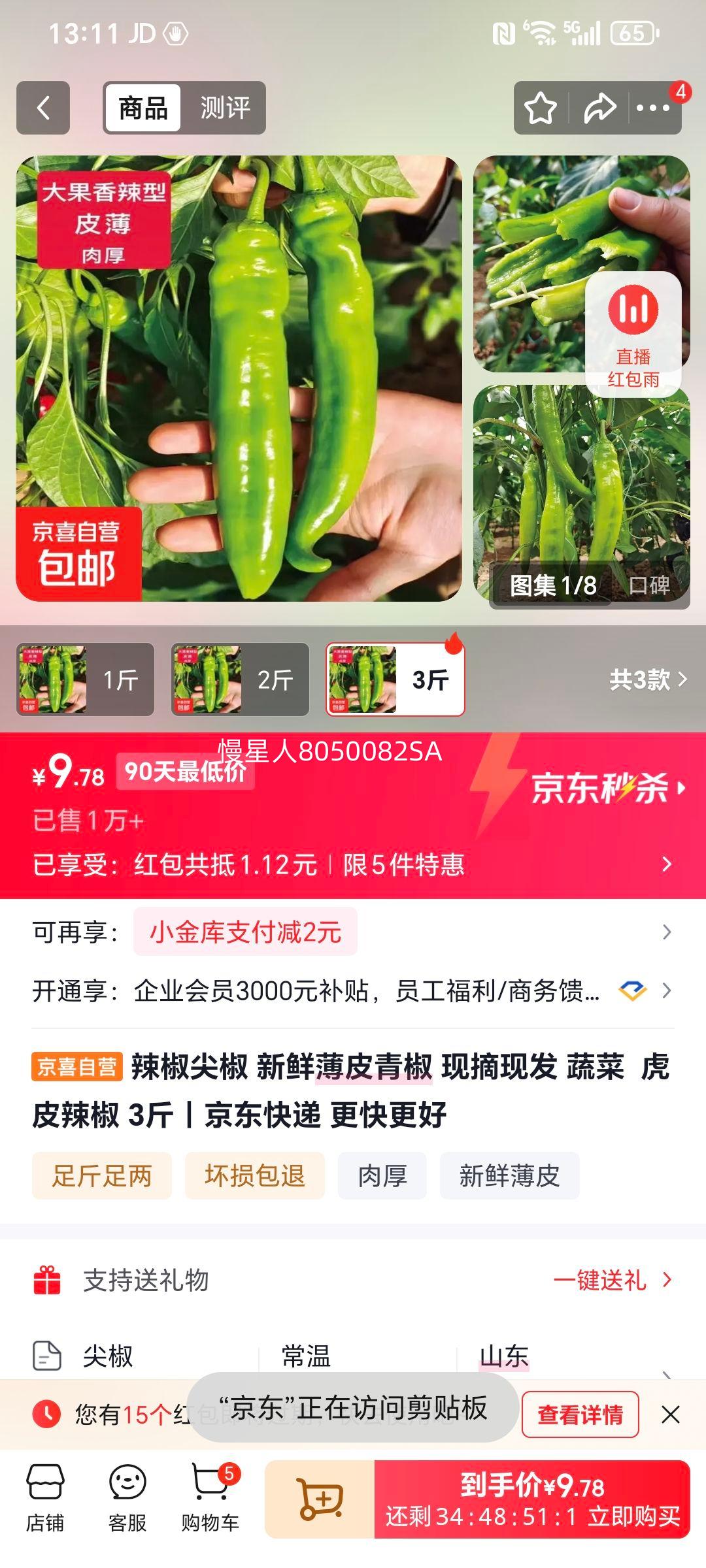The width and height of the screenshot is (706, 1568).
Task: Tap 一键送礼 to send as gift
Action: point(612,1280)
